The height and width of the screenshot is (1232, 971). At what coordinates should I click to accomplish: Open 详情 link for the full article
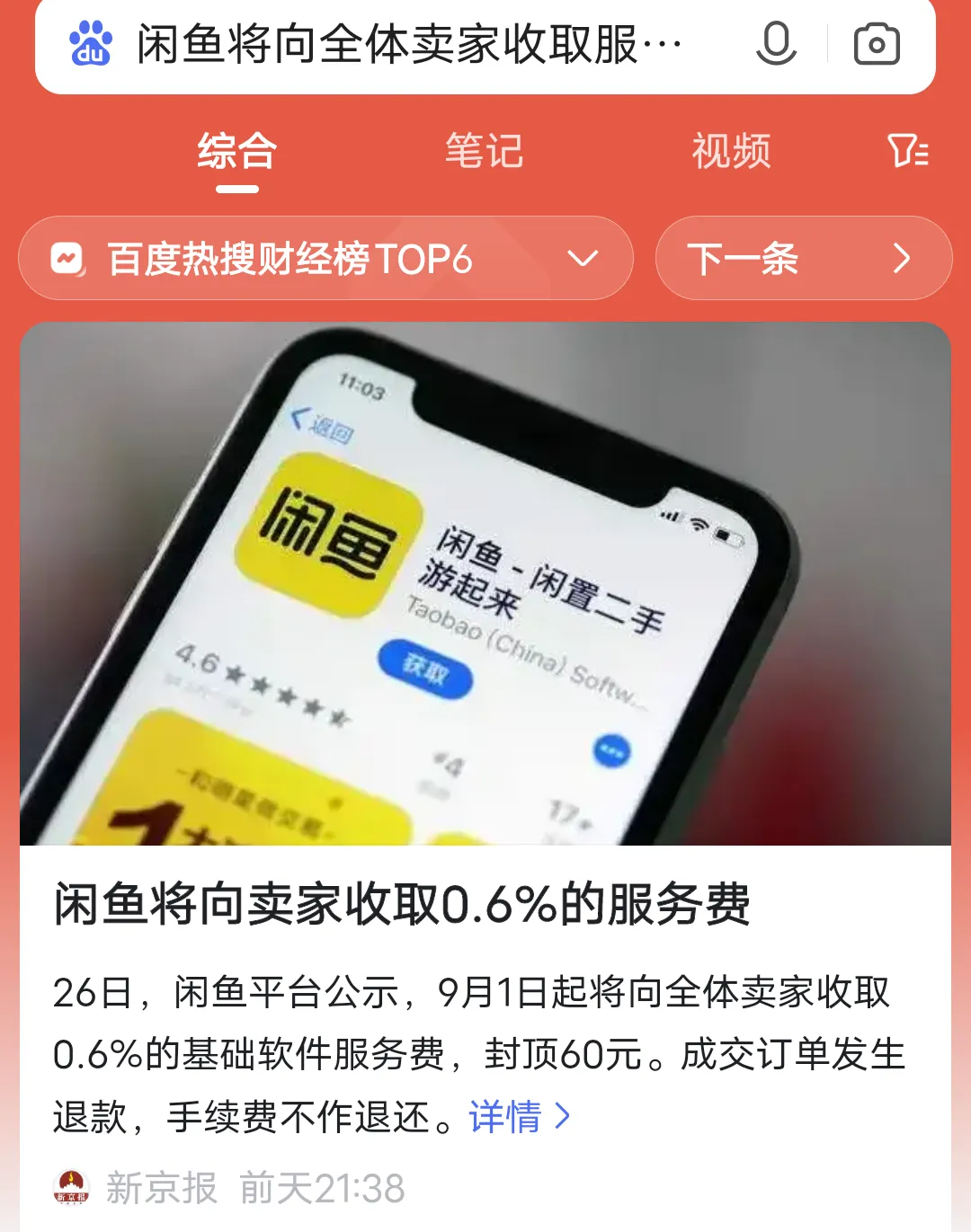click(520, 1117)
